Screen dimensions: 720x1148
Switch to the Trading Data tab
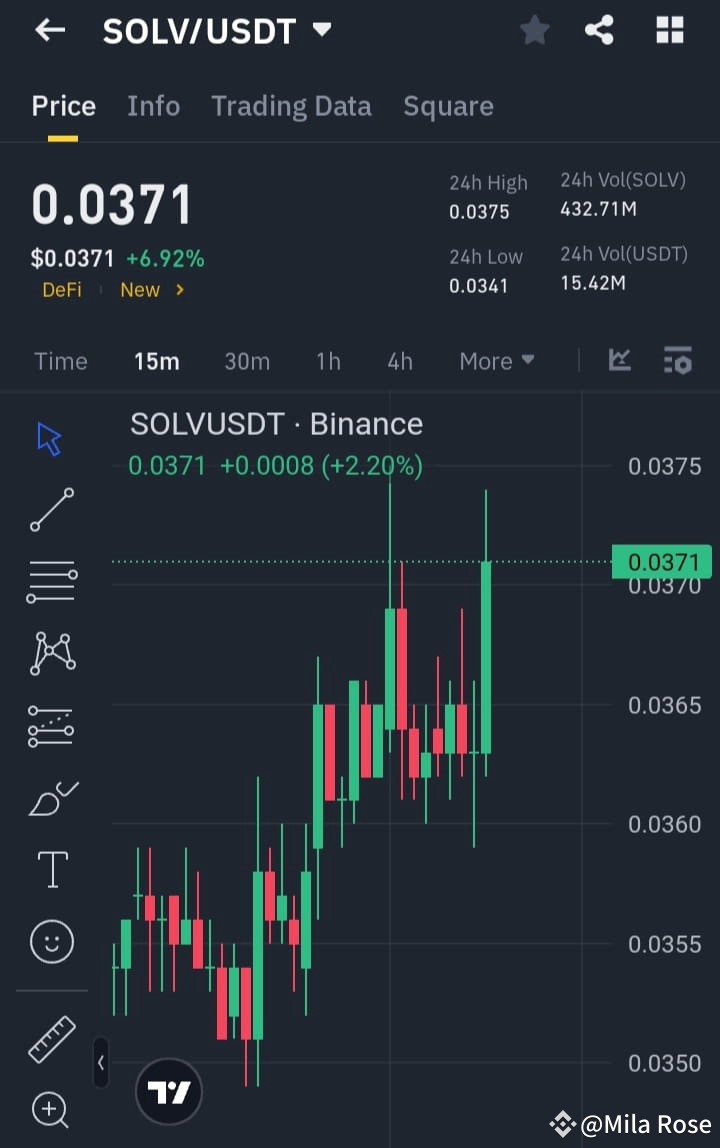coord(291,105)
